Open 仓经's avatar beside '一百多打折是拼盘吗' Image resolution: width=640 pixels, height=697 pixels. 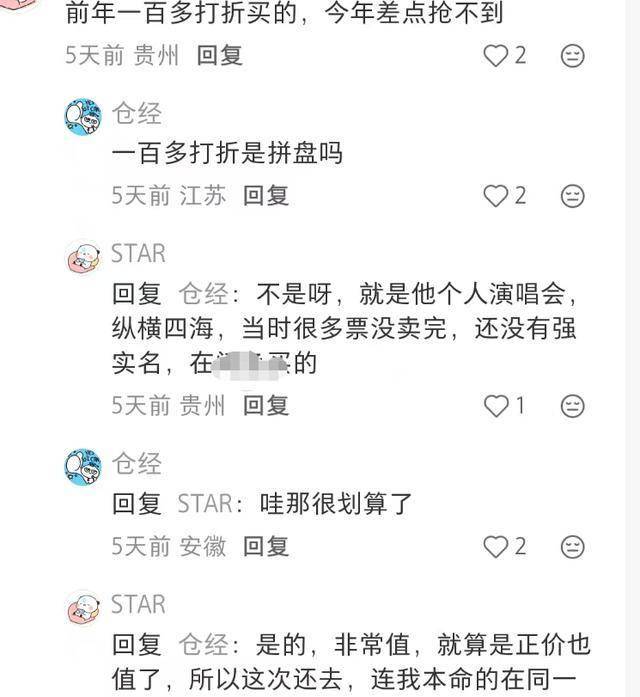[x=83, y=119]
